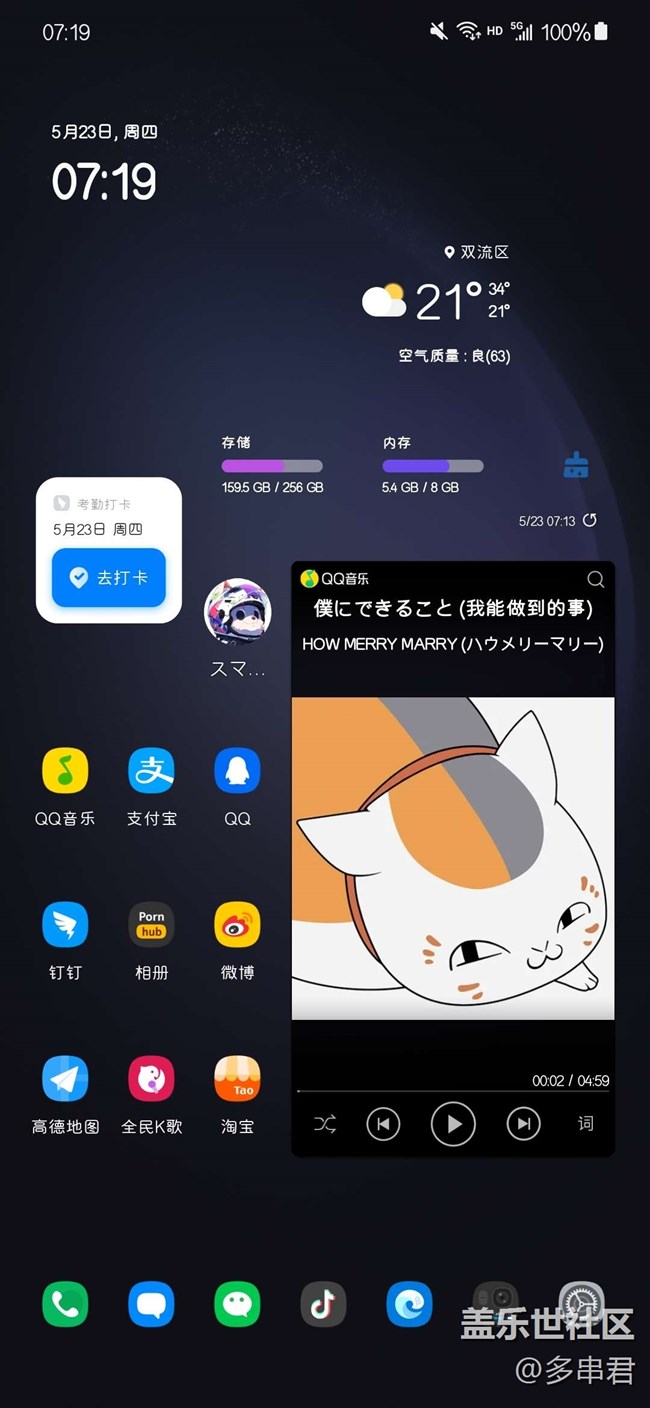
Task: Open the phone dialer in the dock
Action: click(65, 1305)
